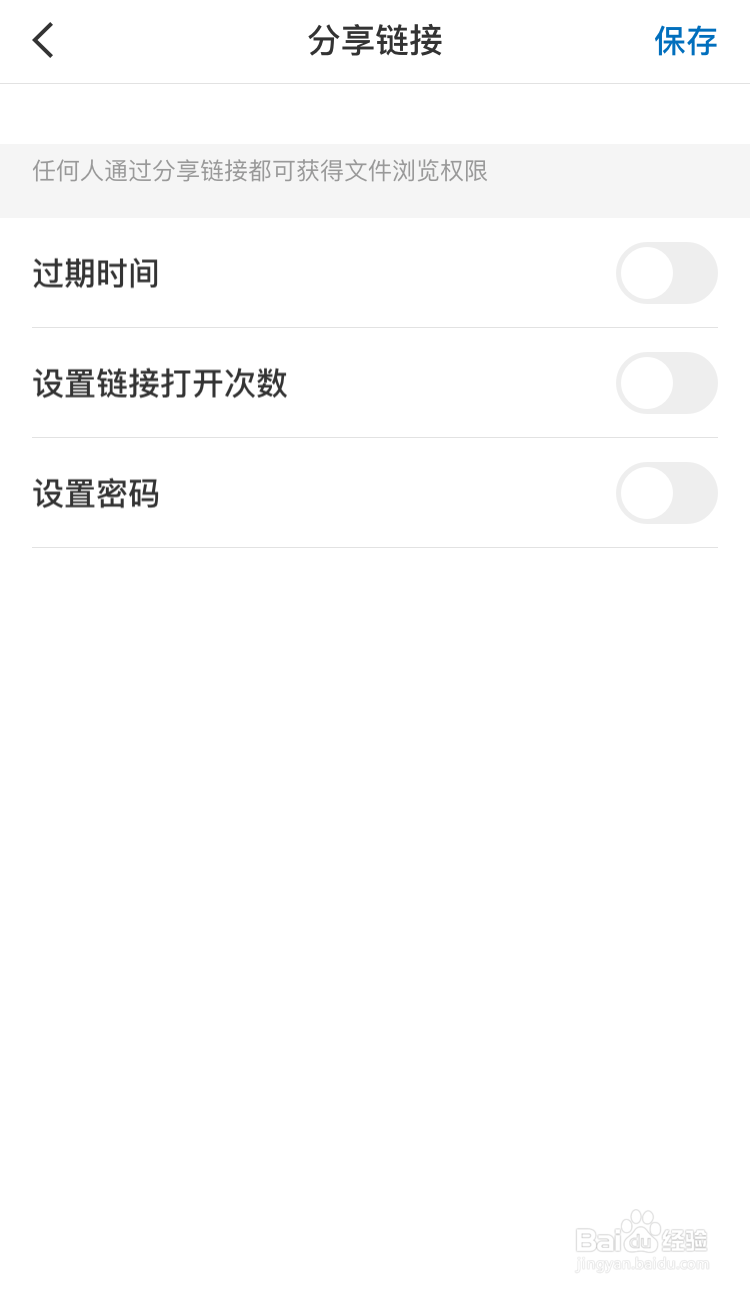Switch on link open count limit
The width and height of the screenshot is (750, 1290).
[x=667, y=383]
